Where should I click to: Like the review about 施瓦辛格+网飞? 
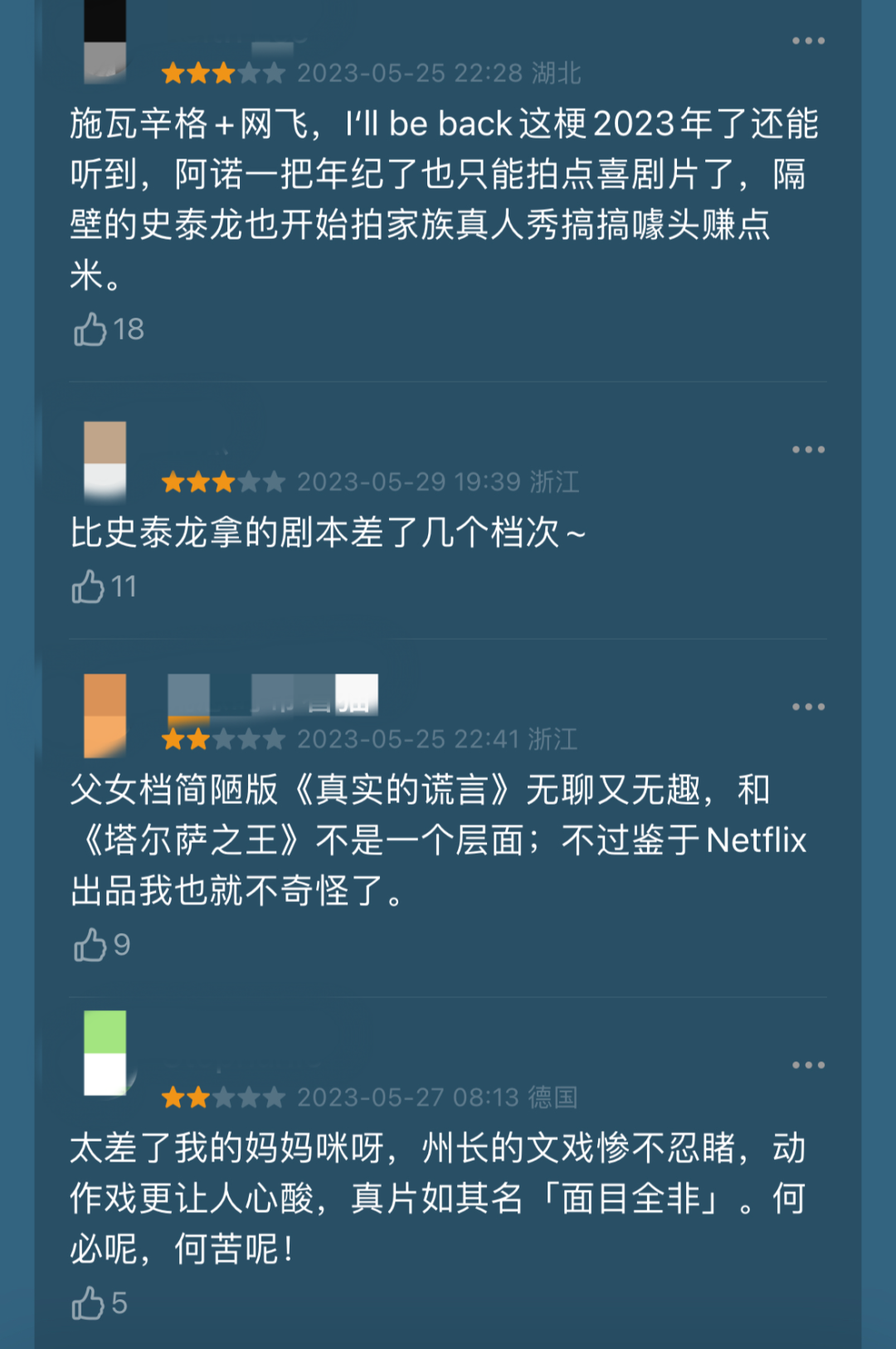(x=90, y=330)
